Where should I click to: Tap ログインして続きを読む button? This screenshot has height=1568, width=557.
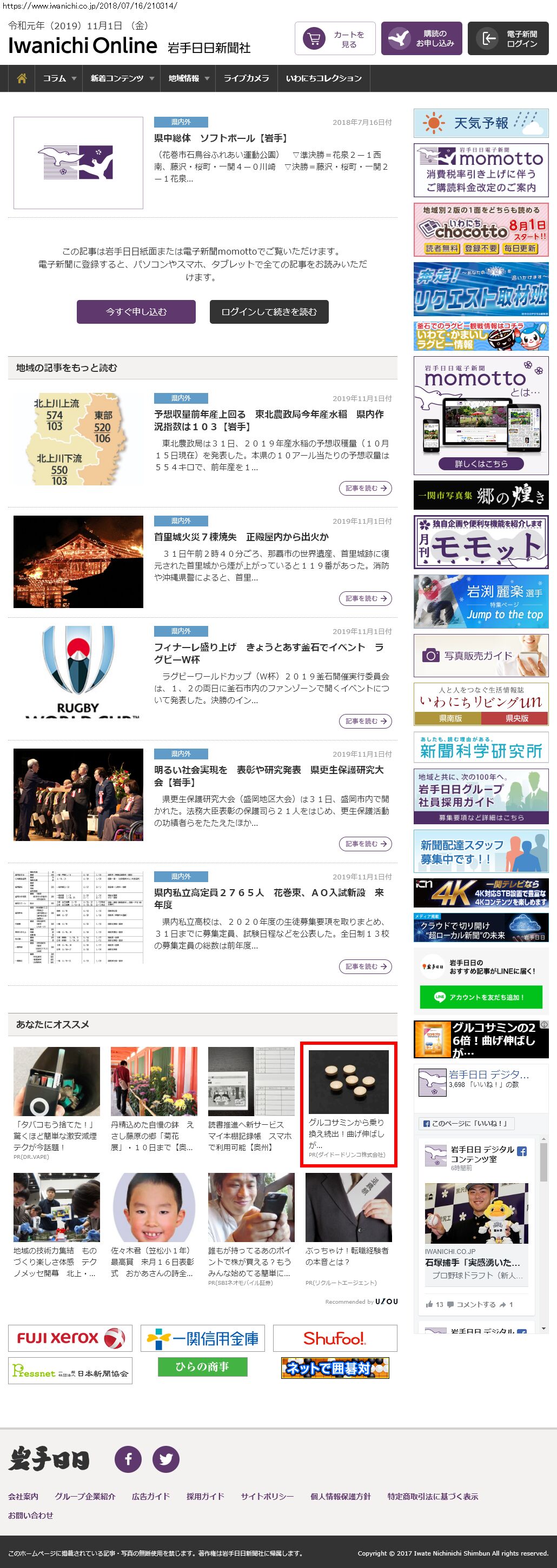point(268,312)
